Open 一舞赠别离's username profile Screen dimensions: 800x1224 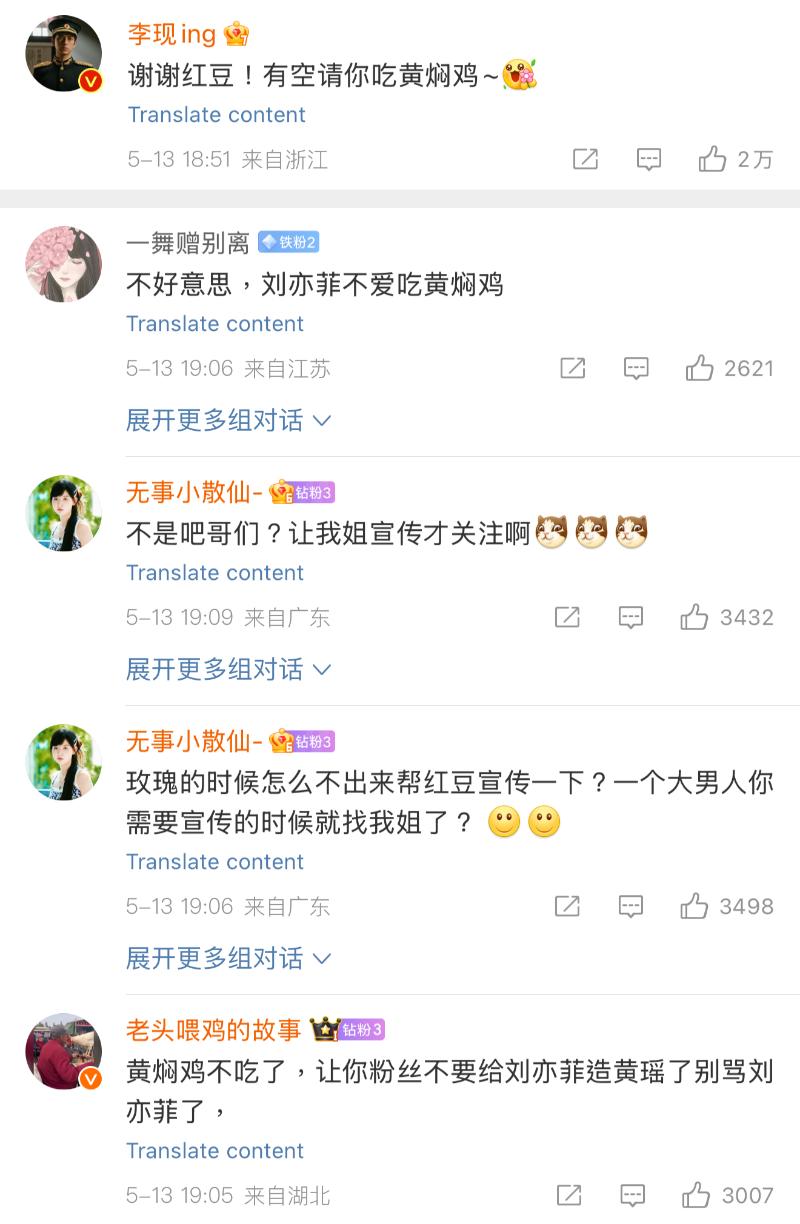pyautogui.click(x=188, y=243)
